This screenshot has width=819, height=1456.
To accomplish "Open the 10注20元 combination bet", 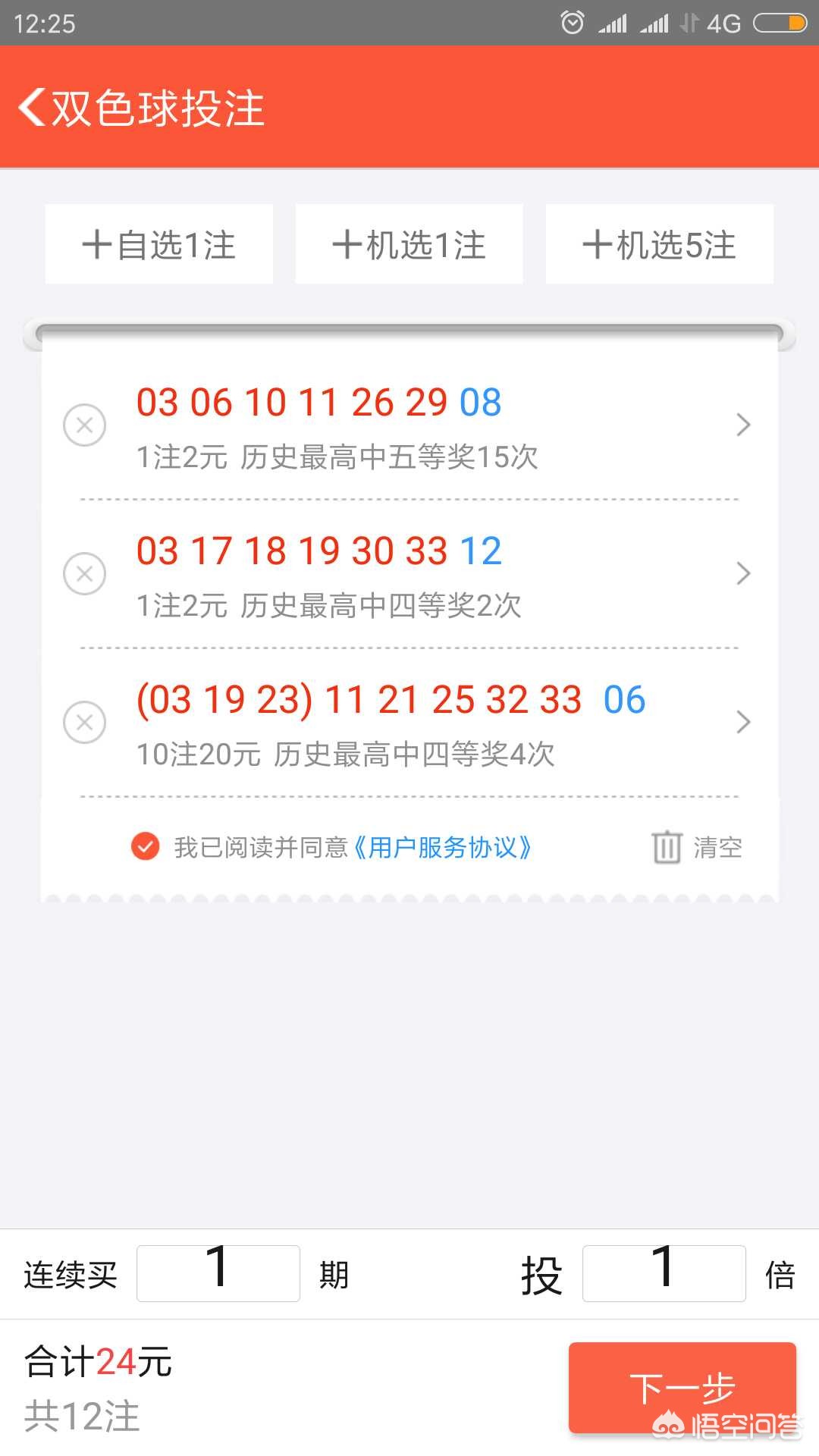I will [409, 723].
